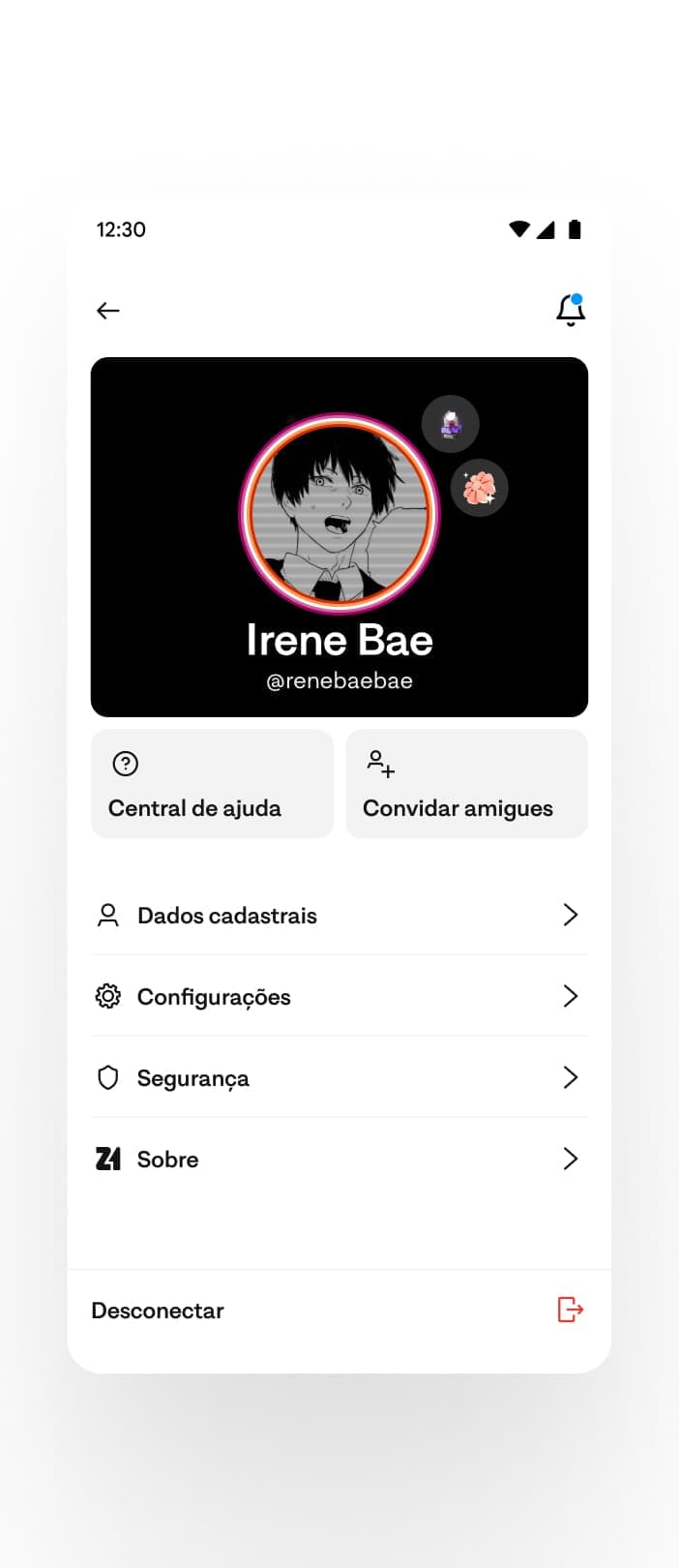Select Convidar amigues
The height and width of the screenshot is (1568, 679).
[466, 784]
